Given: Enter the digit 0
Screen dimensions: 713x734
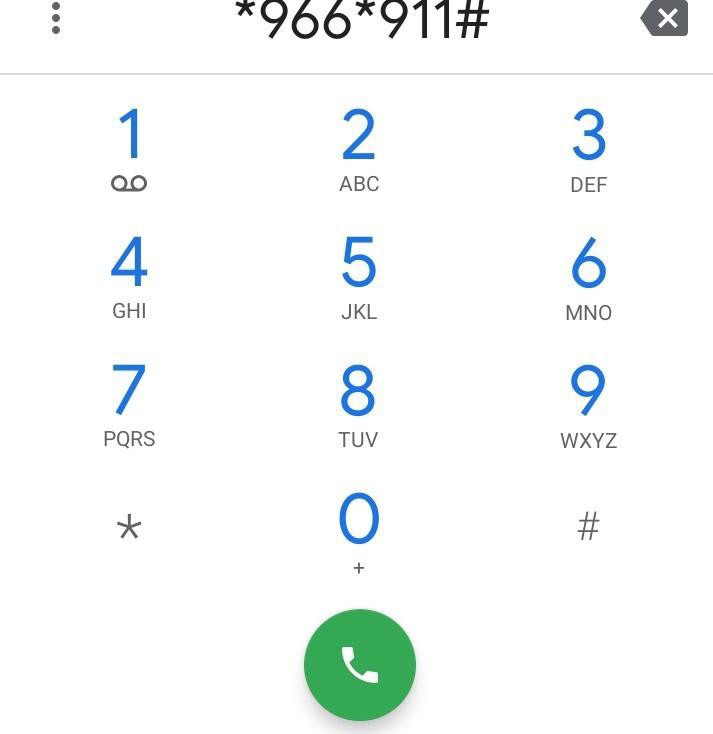Looking at the screenshot, I should 359,531.
